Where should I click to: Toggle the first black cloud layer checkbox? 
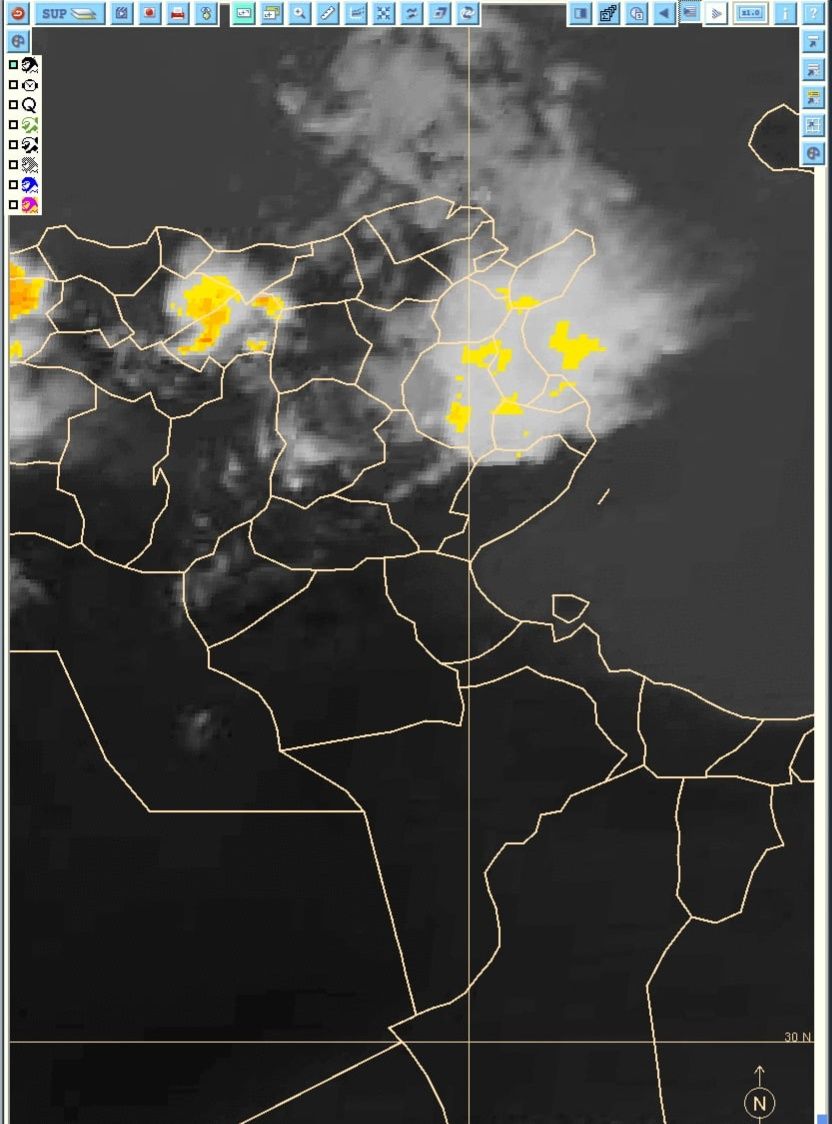[x=14, y=65]
